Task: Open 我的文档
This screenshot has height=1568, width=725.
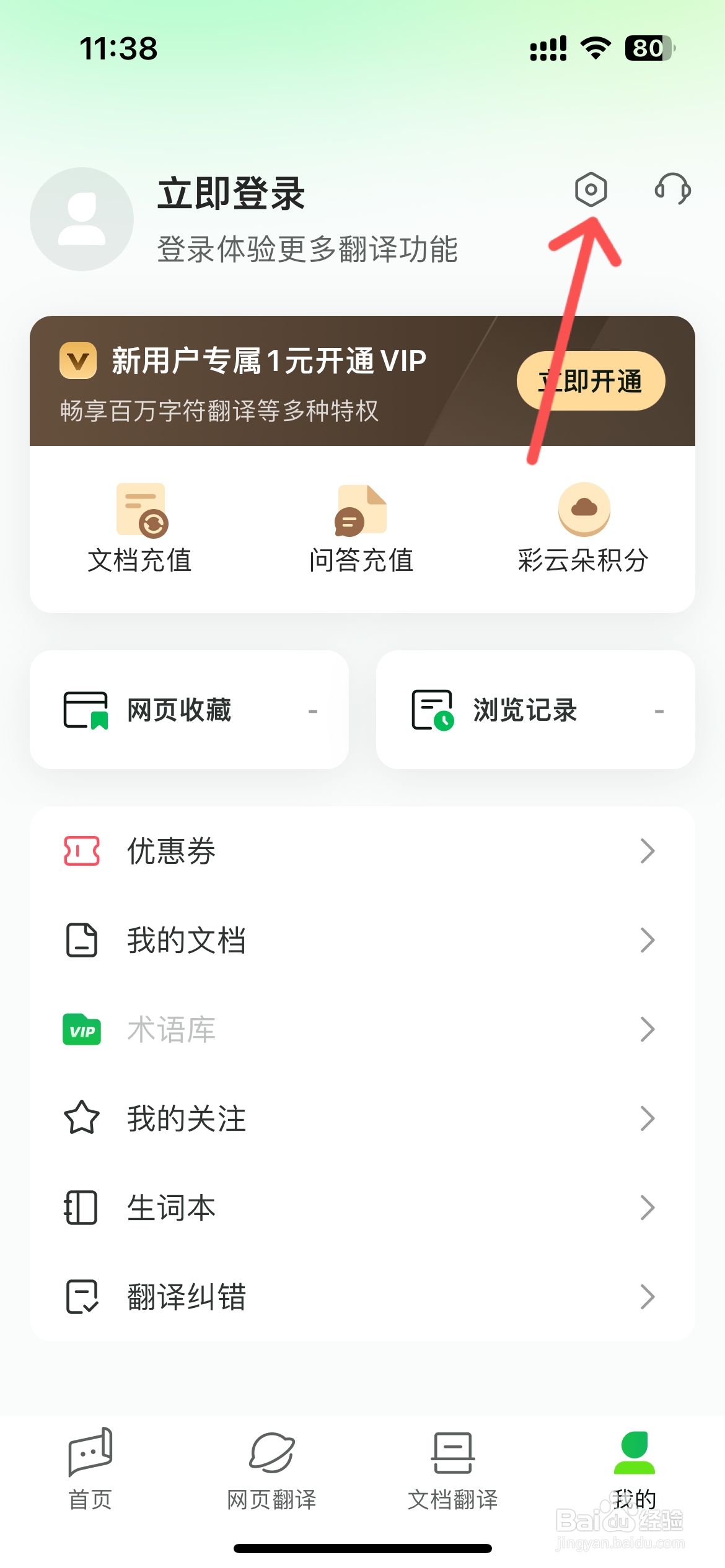Action: coord(362,940)
